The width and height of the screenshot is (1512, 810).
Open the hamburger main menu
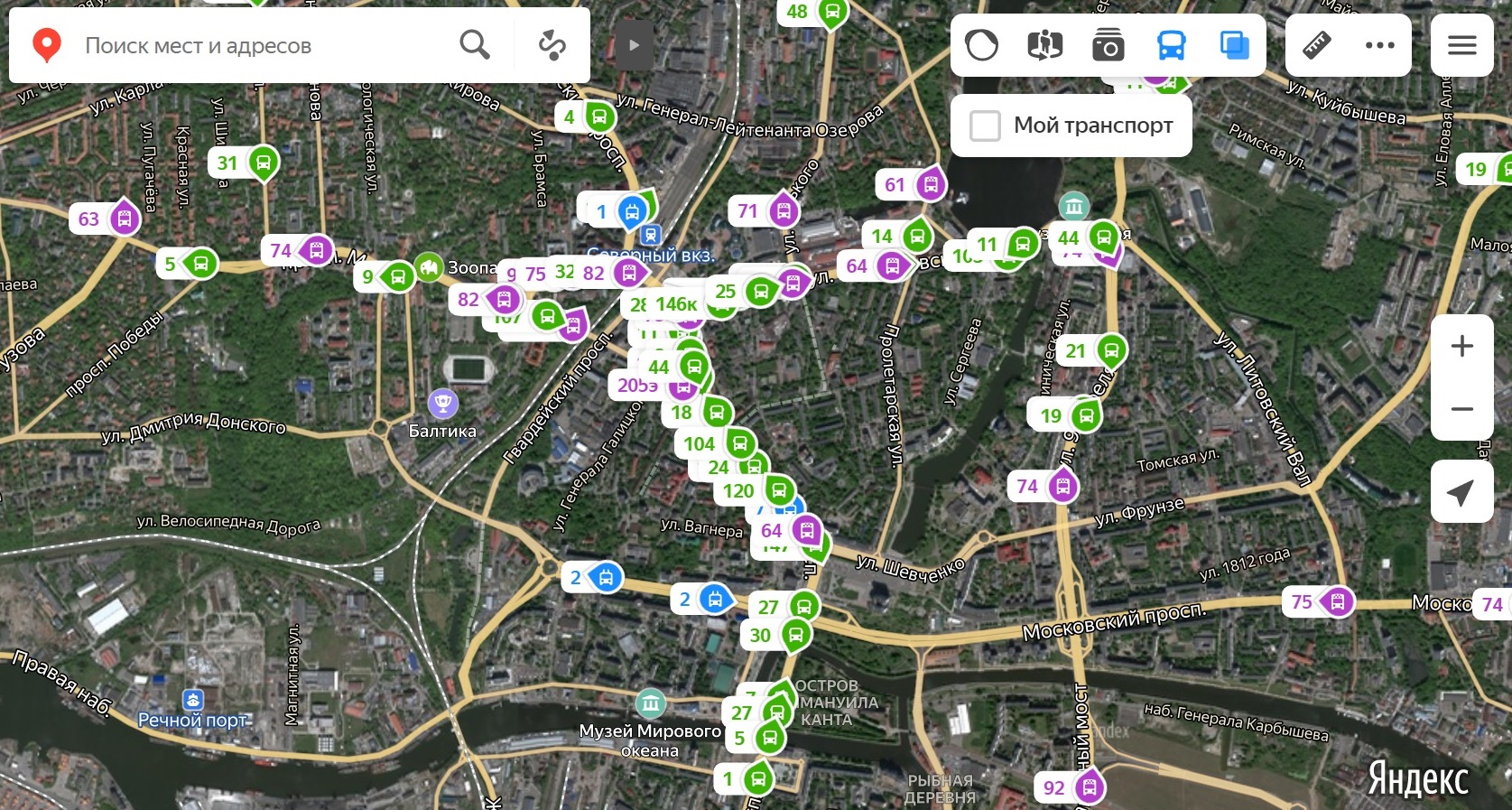coord(1461,45)
